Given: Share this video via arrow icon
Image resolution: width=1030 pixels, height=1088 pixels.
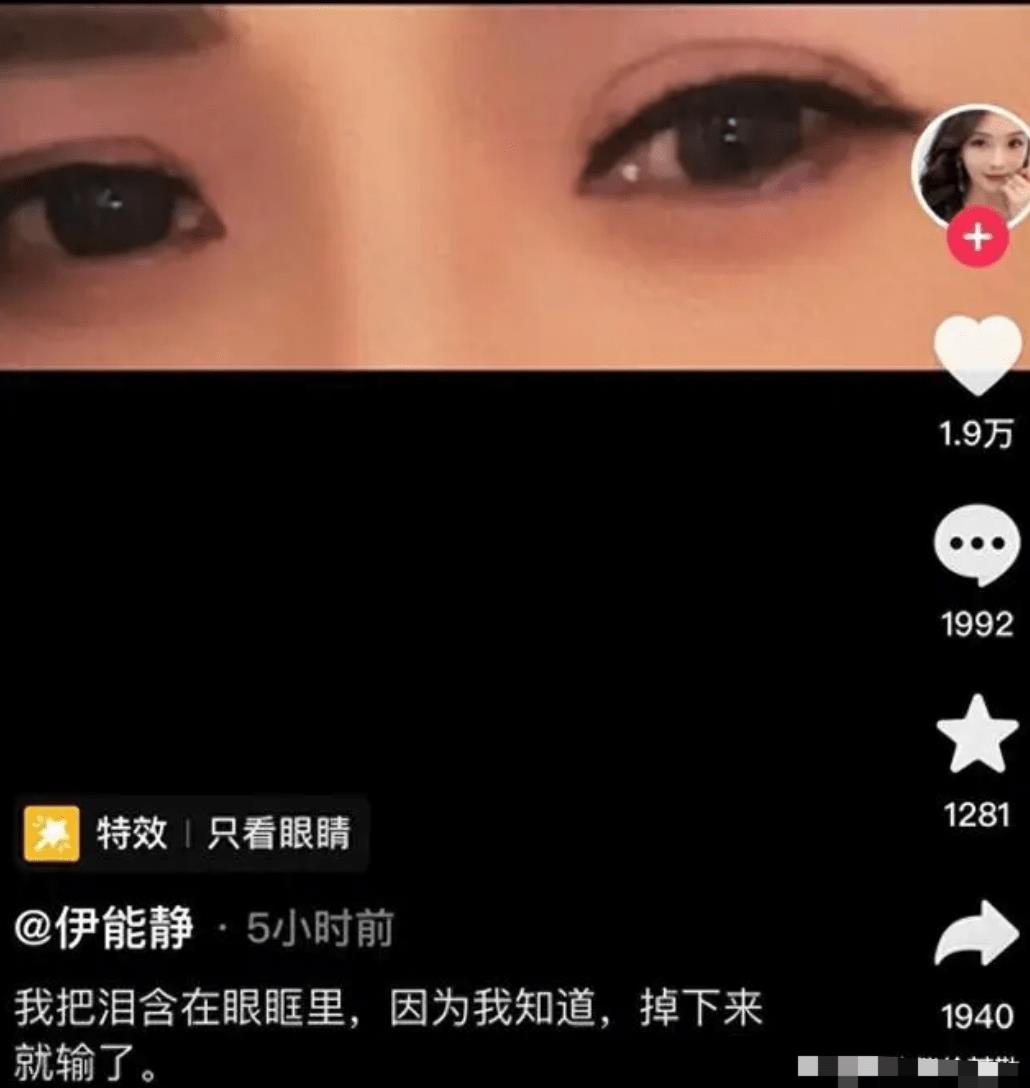Looking at the screenshot, I should coord(976,934).
